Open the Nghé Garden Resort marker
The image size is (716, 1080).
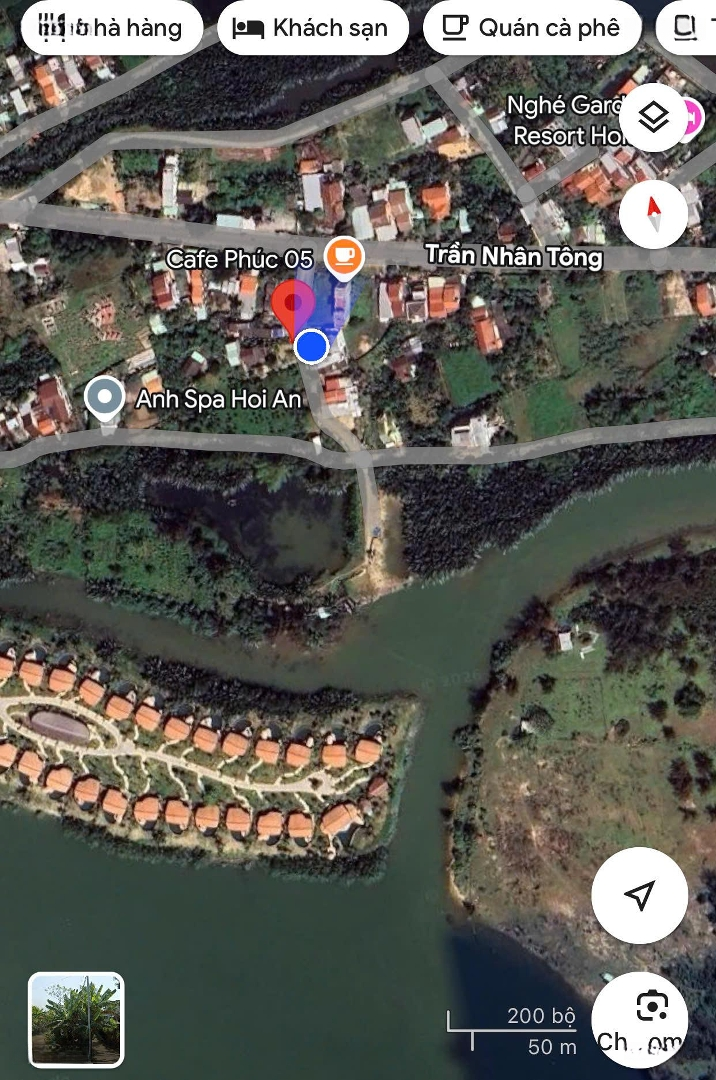(689, 118)
